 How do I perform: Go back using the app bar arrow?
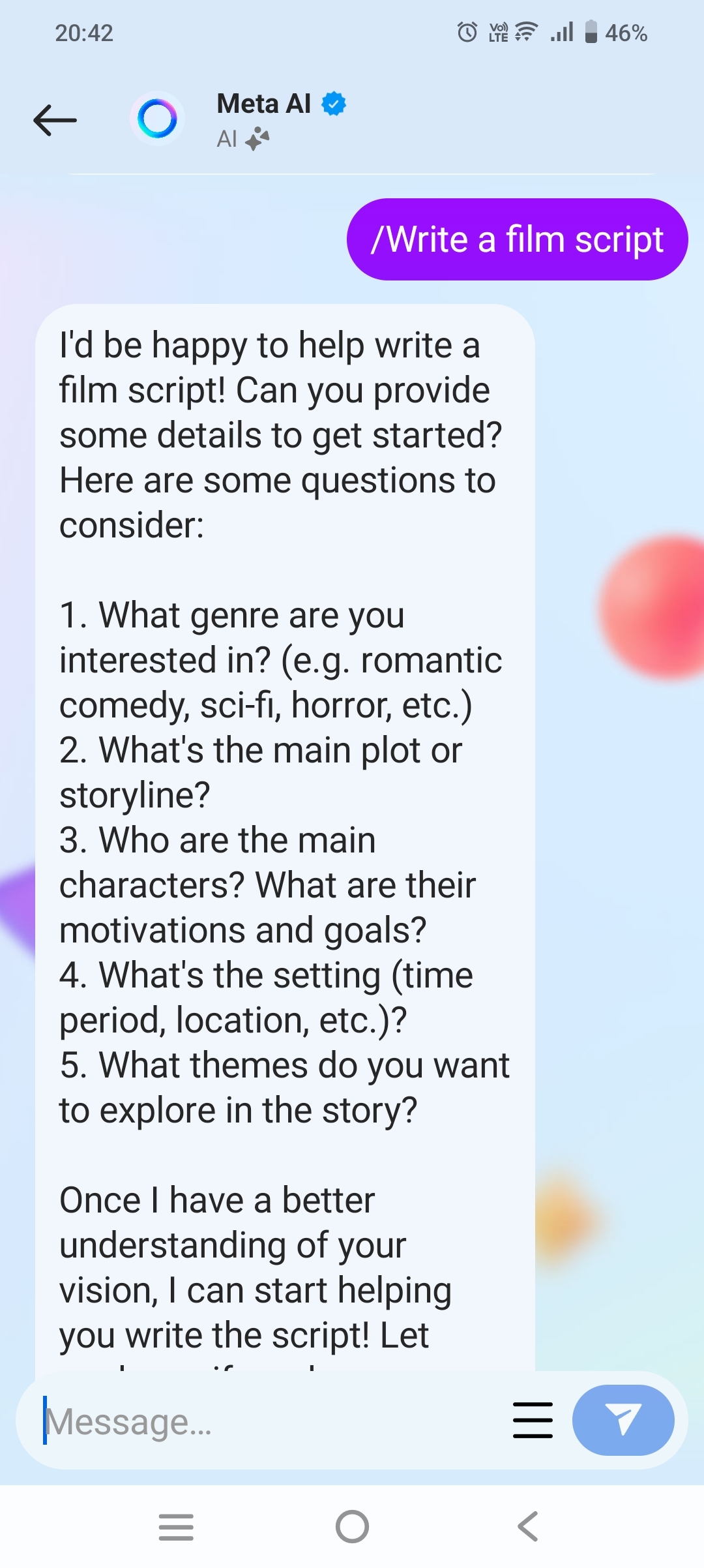pos(55,120)
